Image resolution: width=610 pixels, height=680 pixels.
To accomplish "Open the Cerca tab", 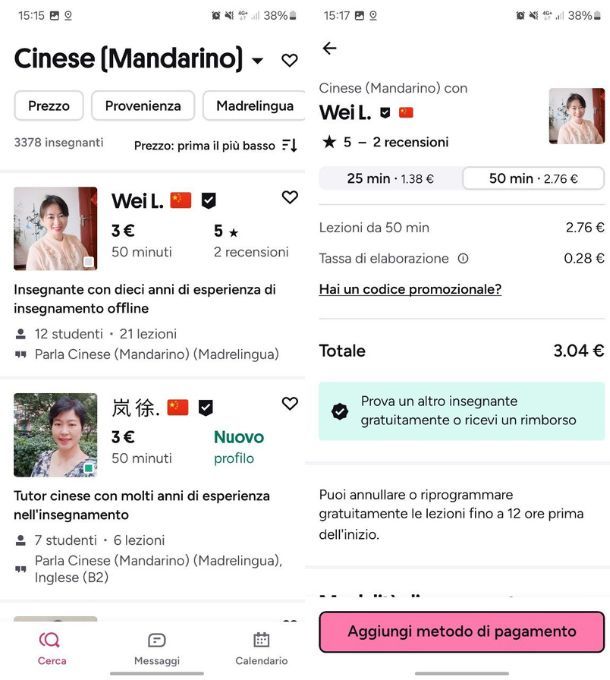I will (51, 648).
